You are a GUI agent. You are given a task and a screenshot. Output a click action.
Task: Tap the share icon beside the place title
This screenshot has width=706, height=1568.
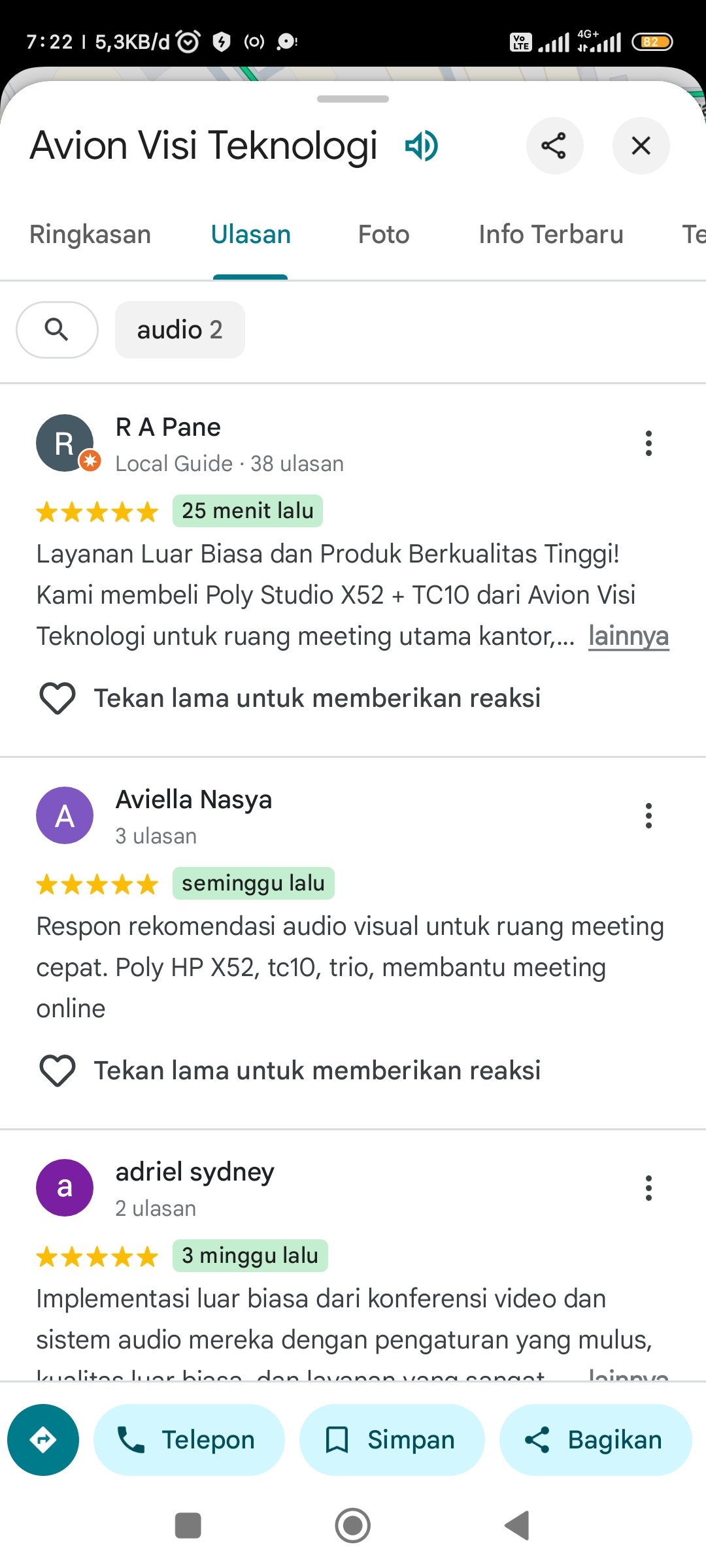coord(554,146)
